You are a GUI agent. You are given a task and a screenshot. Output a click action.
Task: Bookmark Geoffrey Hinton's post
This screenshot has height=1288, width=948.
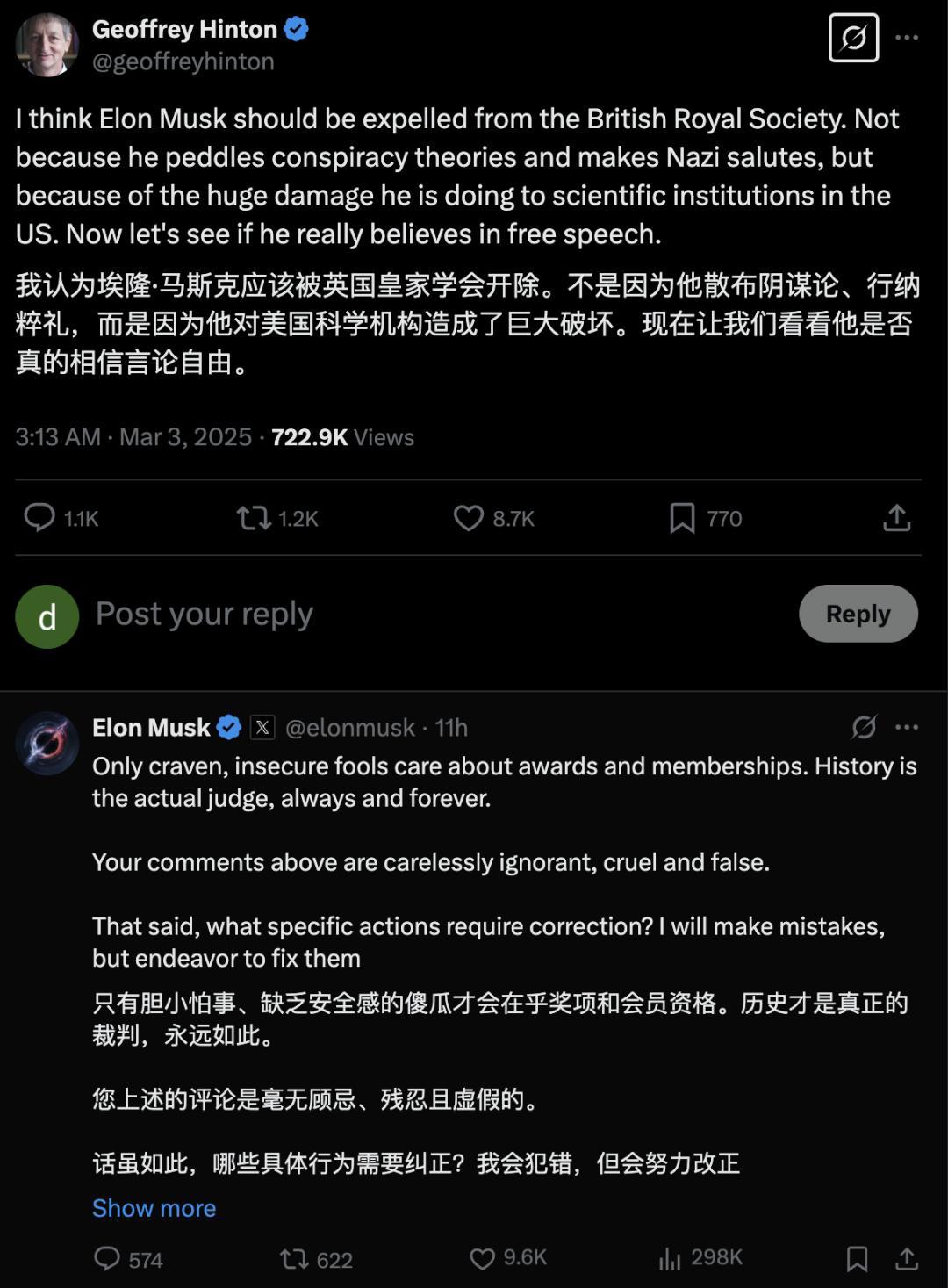(x=682, y=518)
